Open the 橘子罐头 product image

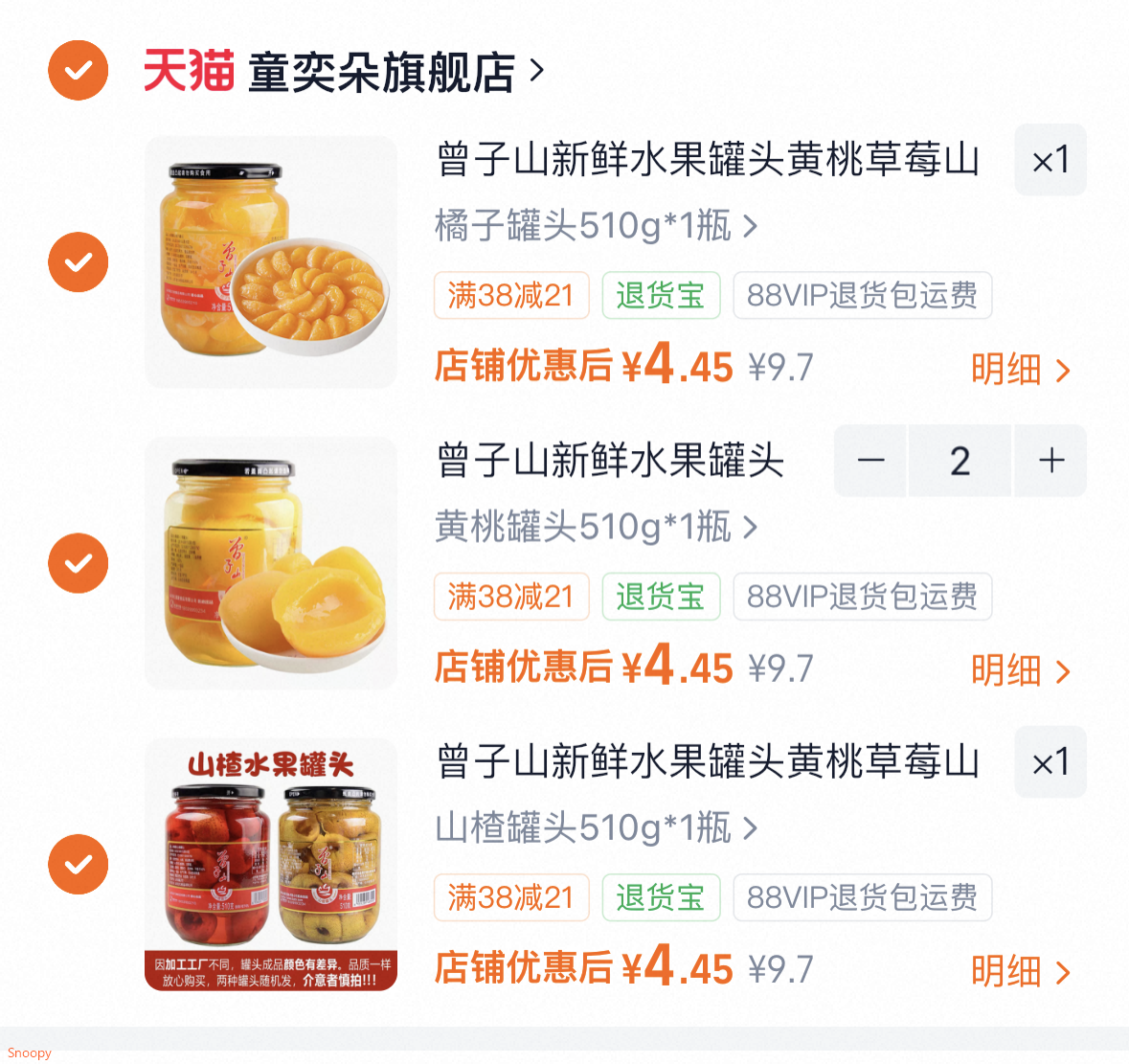[x=271, y=261]
